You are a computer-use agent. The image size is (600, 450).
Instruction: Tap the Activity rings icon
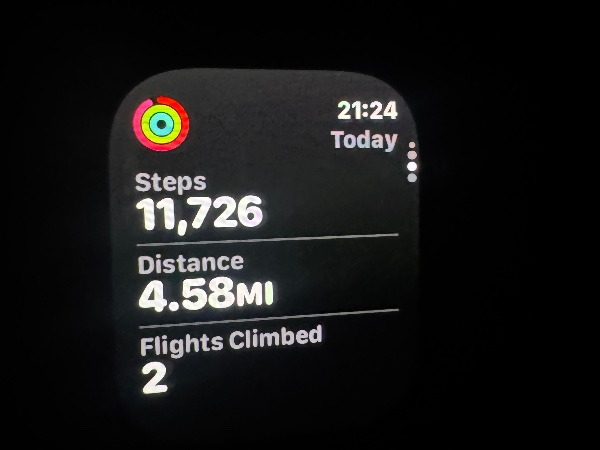[161, 124]
